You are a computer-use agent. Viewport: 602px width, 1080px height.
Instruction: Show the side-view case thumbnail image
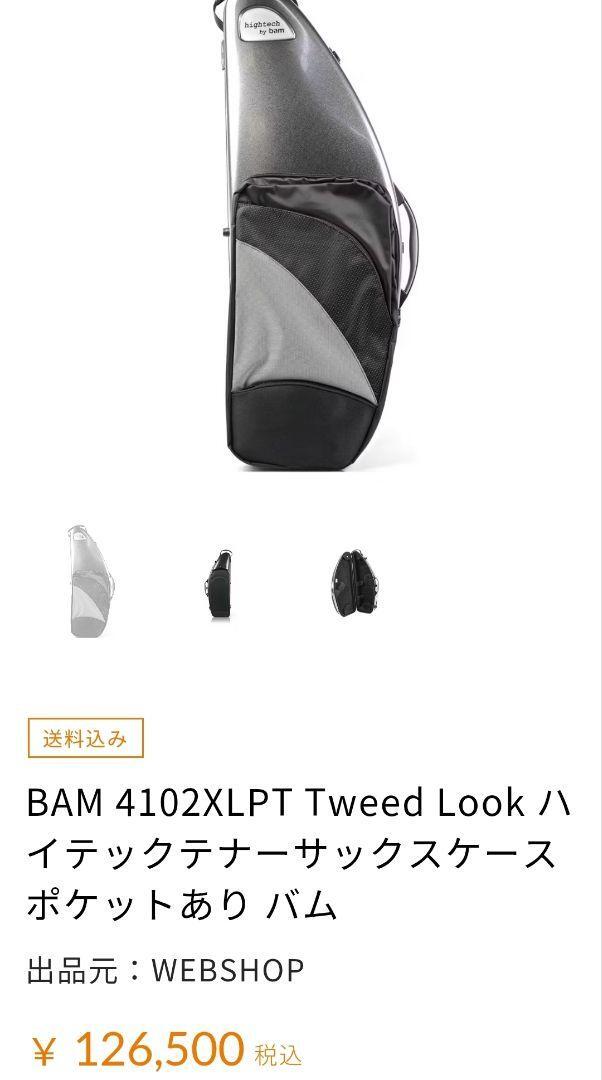coord(219,583)
